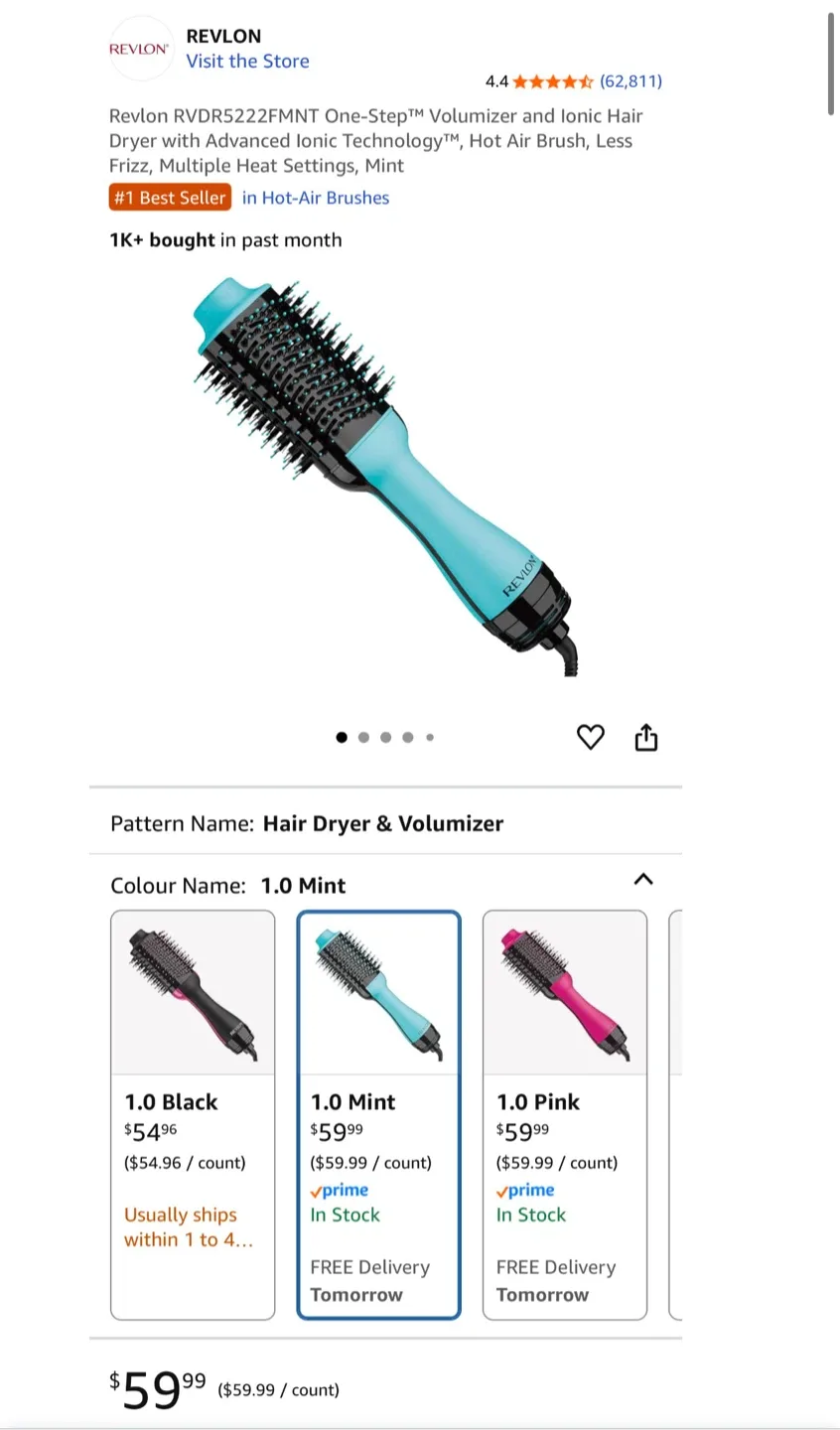Open the 62,811 ratings link
Image resolution: width=840 pixels, height=1430 pixels.
pyautogui.click(x=630, y=81)
